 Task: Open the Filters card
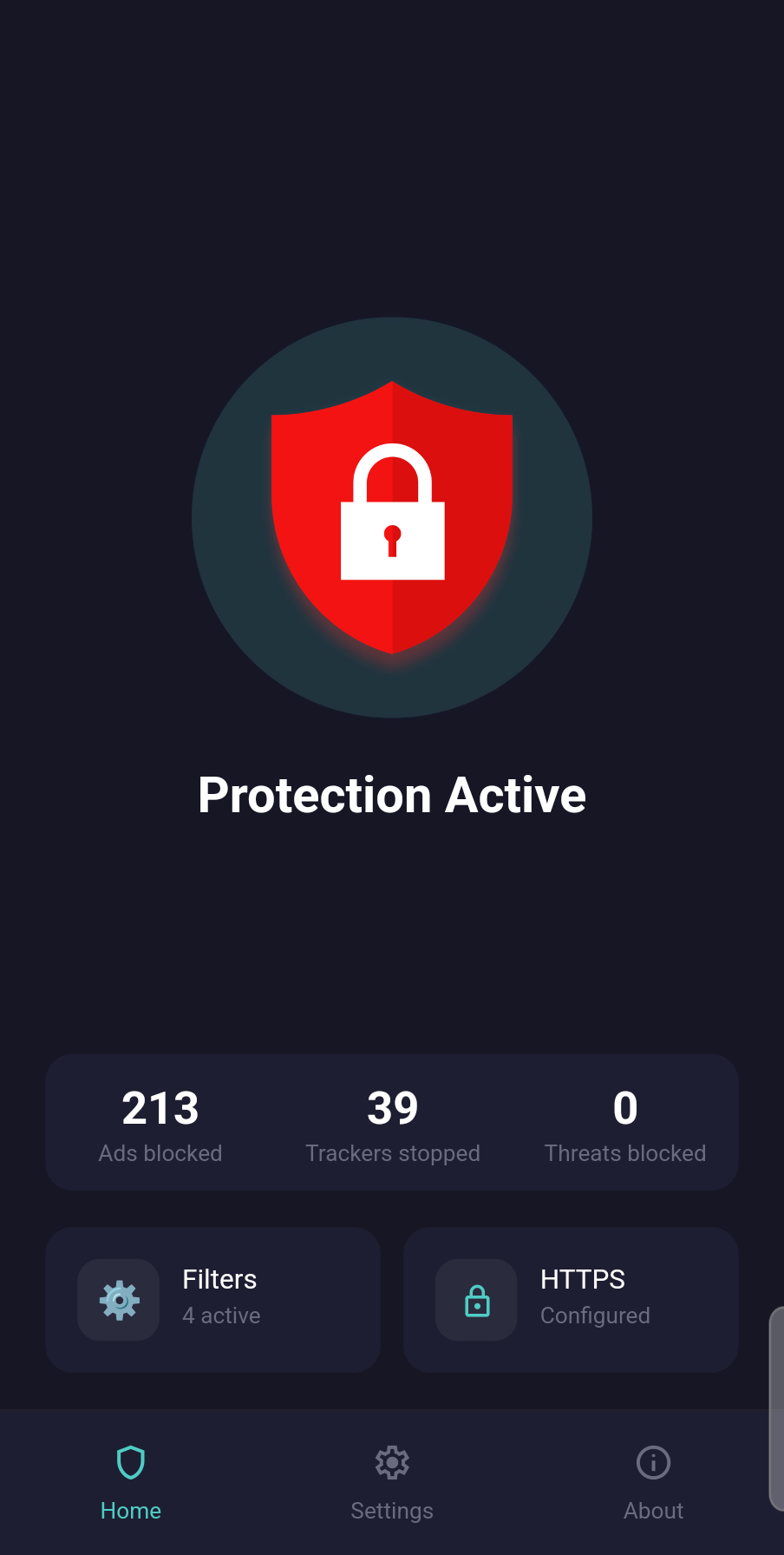click(213, 1299)
